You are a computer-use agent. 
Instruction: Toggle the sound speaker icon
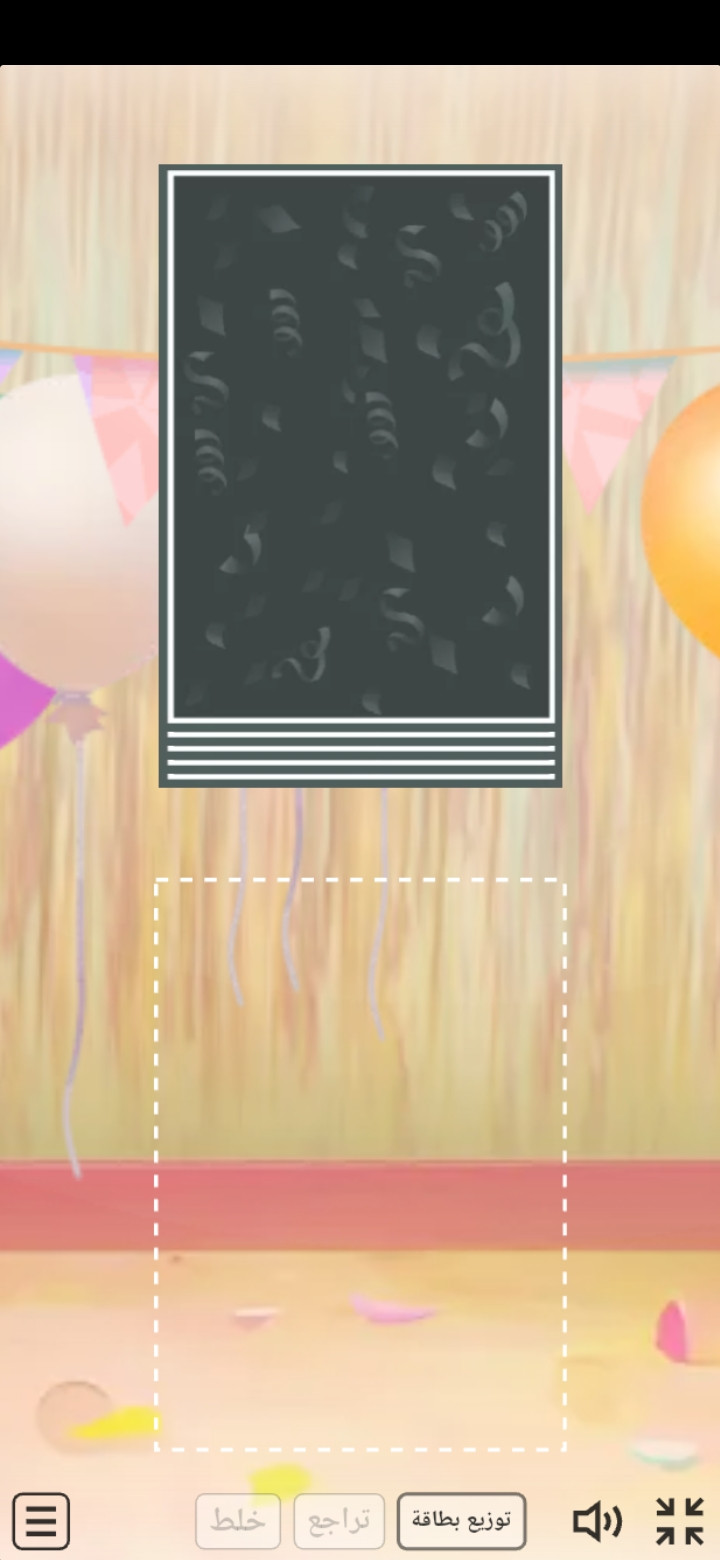(597, 1521)
